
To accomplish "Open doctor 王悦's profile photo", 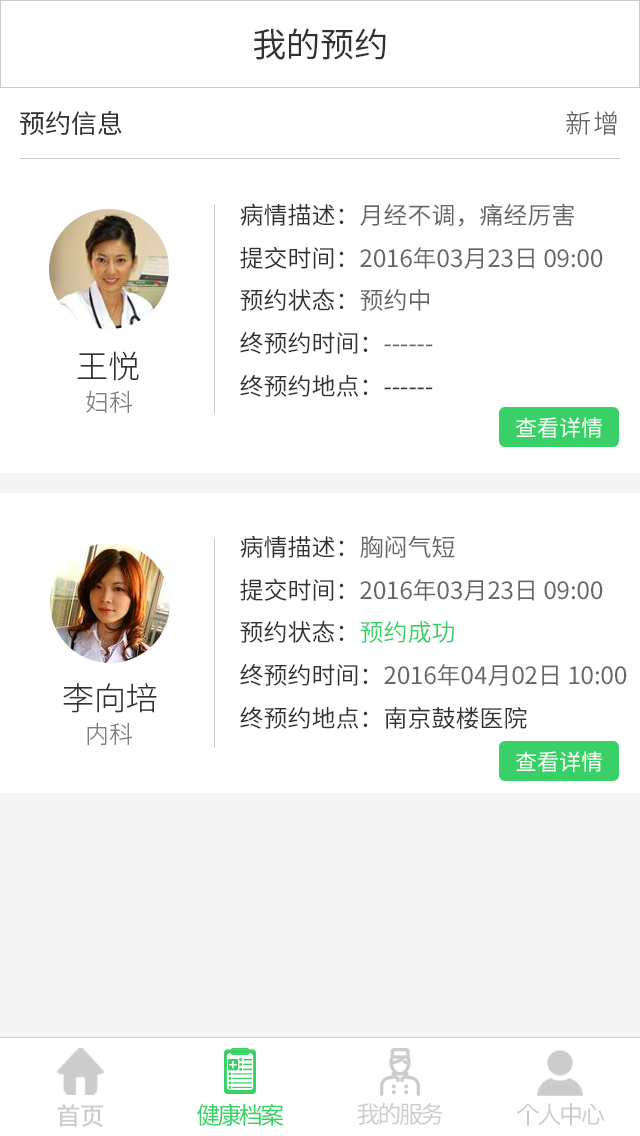I will tap(109, 269).
